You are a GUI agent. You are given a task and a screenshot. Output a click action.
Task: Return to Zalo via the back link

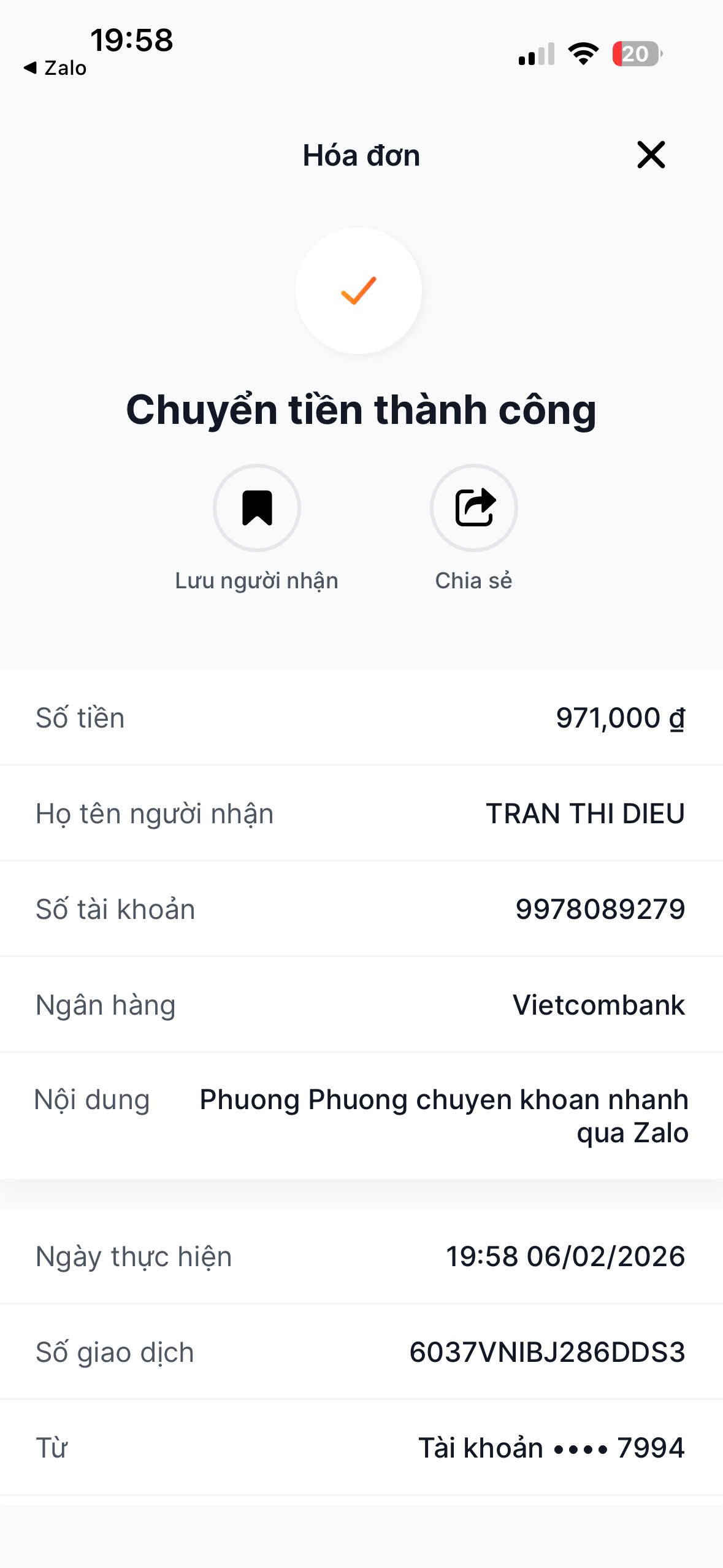click(x=55, y=68)
